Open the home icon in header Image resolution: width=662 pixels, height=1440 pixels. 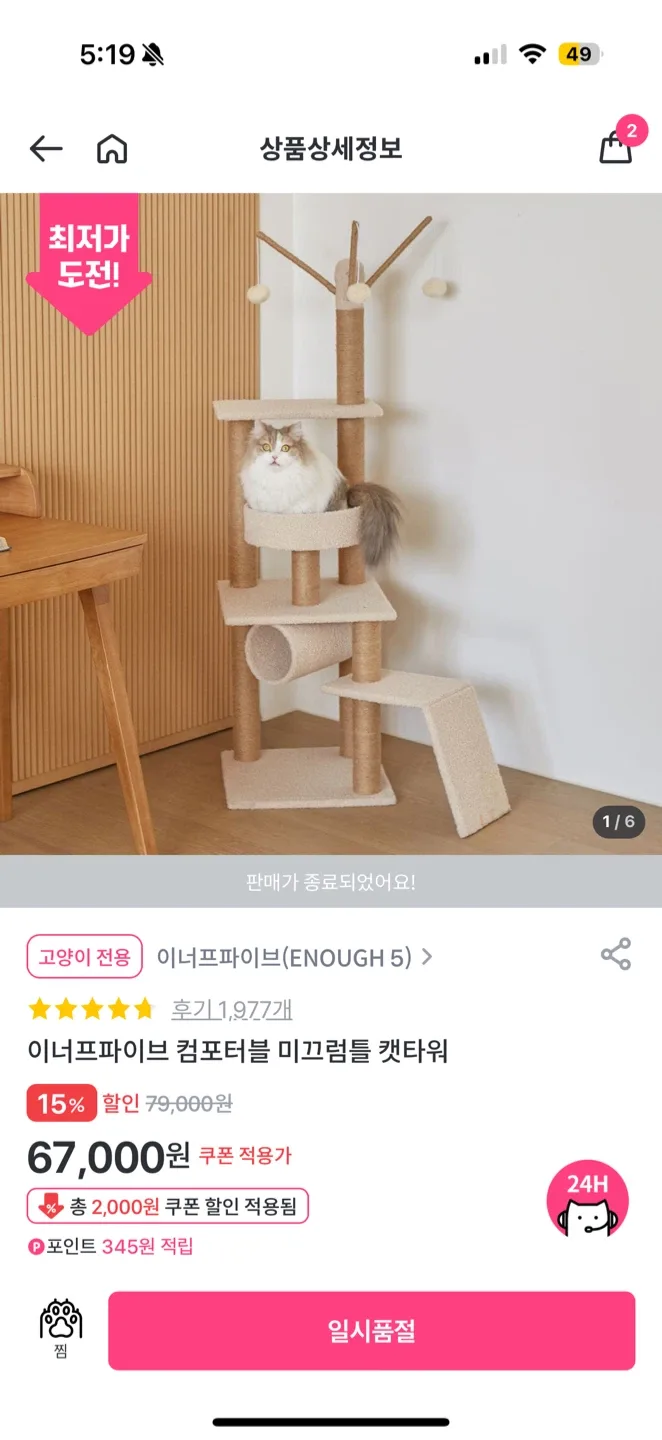pos(112,150)
